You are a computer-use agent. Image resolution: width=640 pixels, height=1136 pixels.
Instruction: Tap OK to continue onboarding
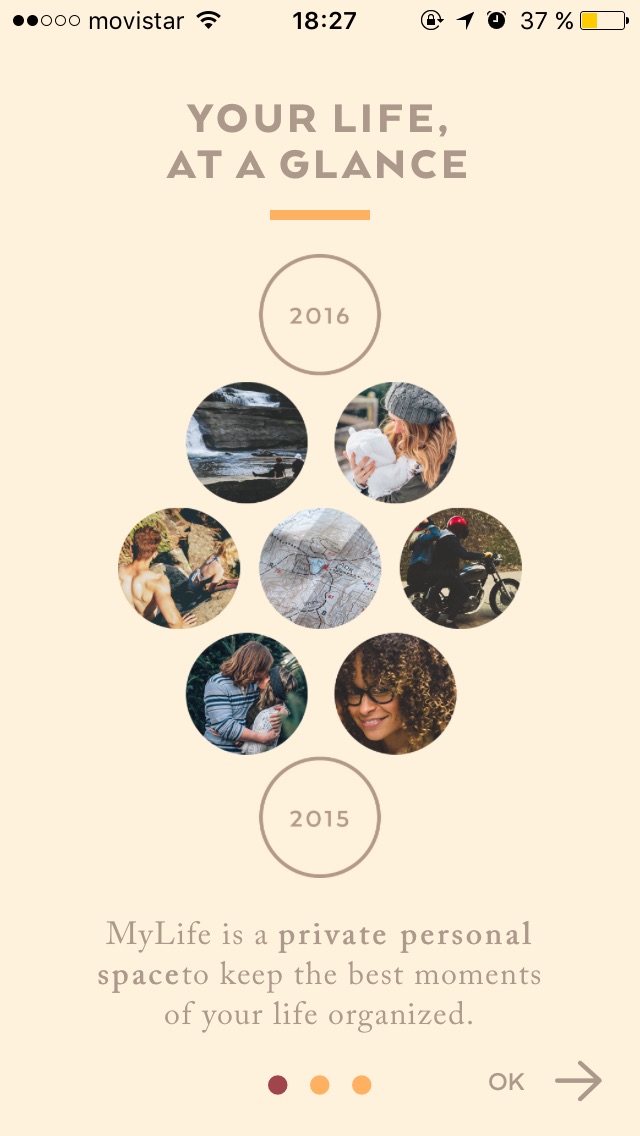click(506, 1082)
